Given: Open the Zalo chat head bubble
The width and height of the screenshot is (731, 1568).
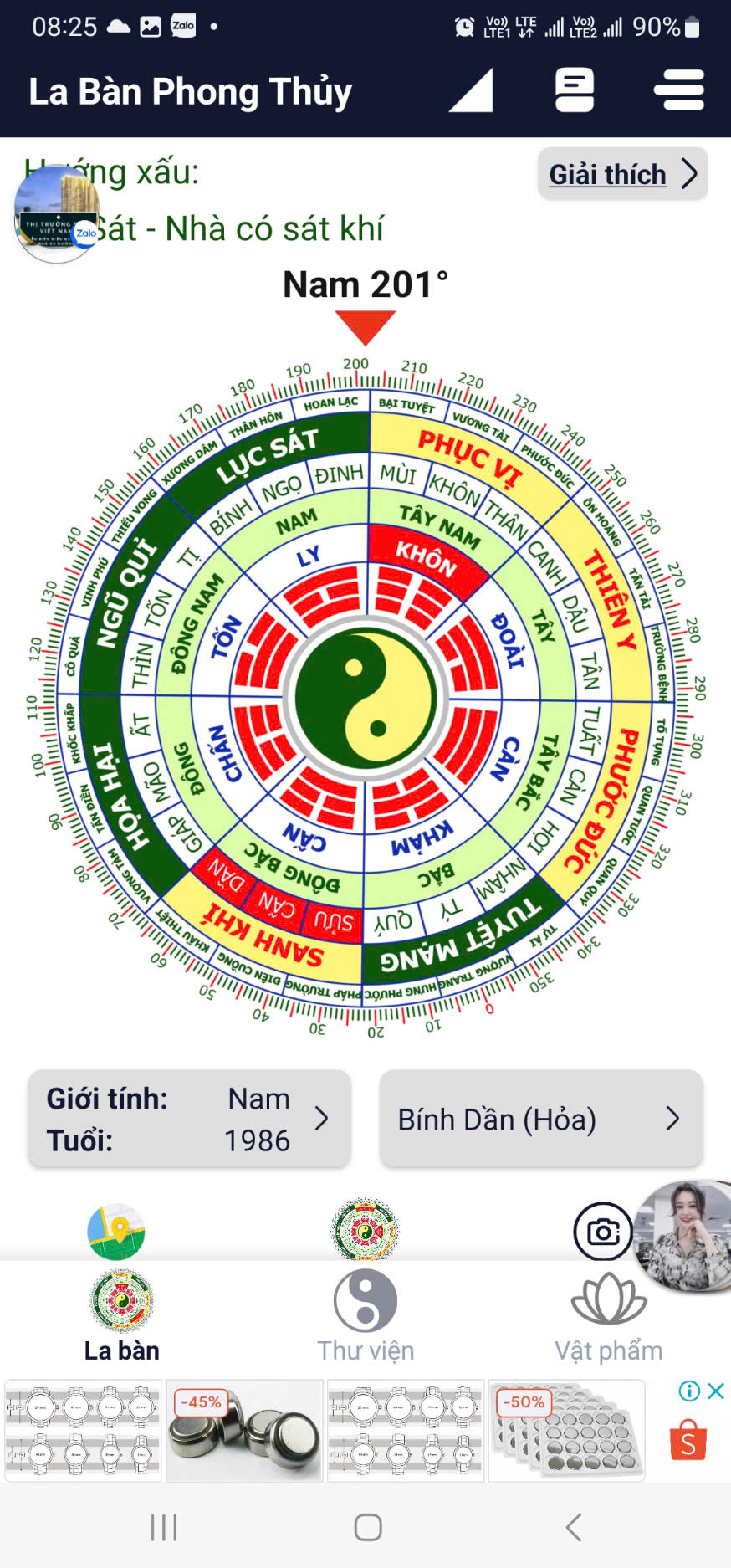Looking at the screenshot, I should (57, 214).
